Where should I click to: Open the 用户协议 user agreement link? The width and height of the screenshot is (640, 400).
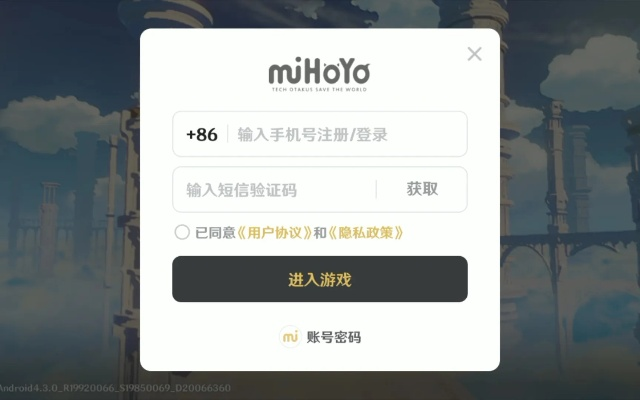click(x=274, y=232)
